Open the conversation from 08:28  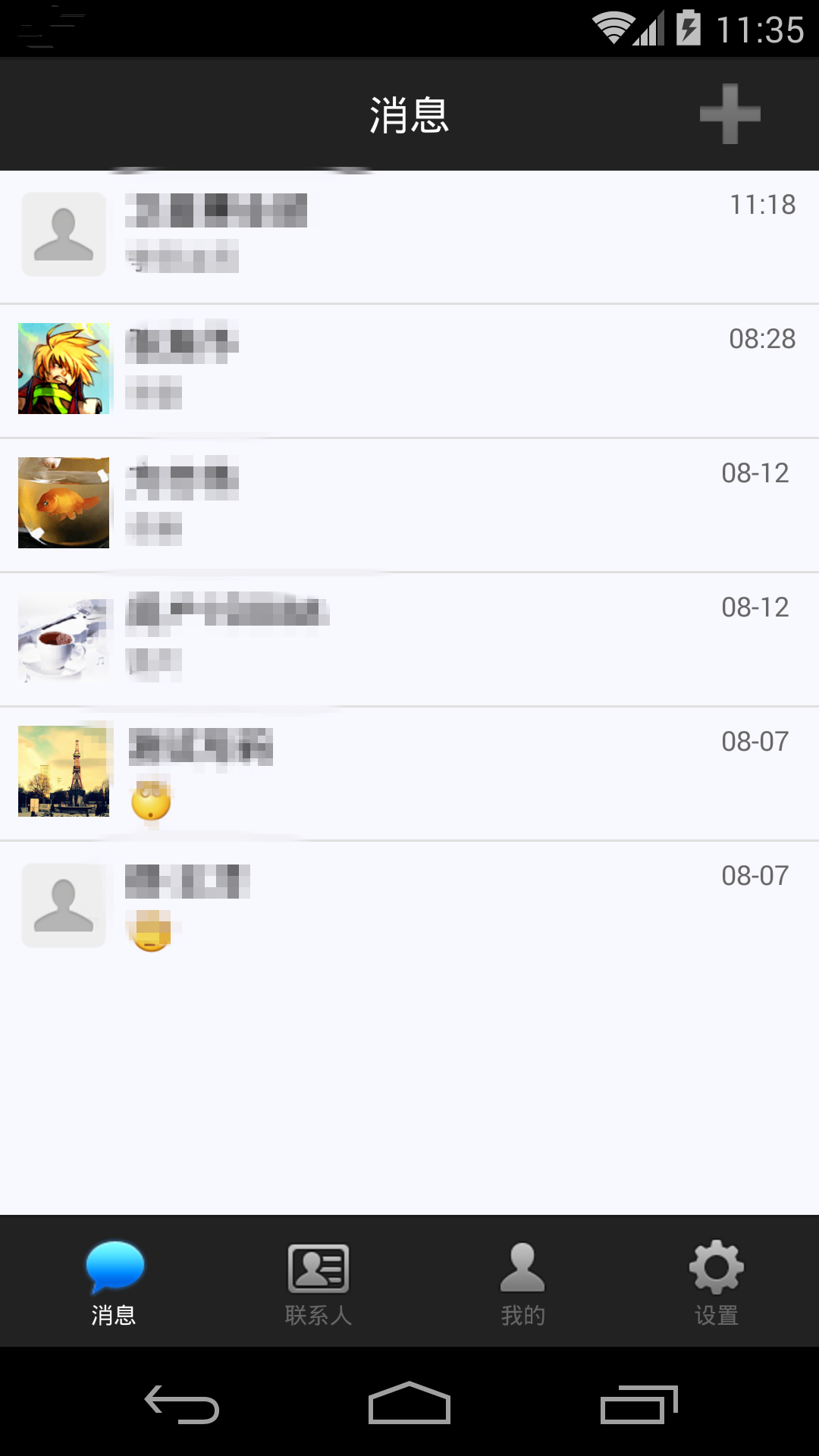pyautogui.click(x=409, y=370)
